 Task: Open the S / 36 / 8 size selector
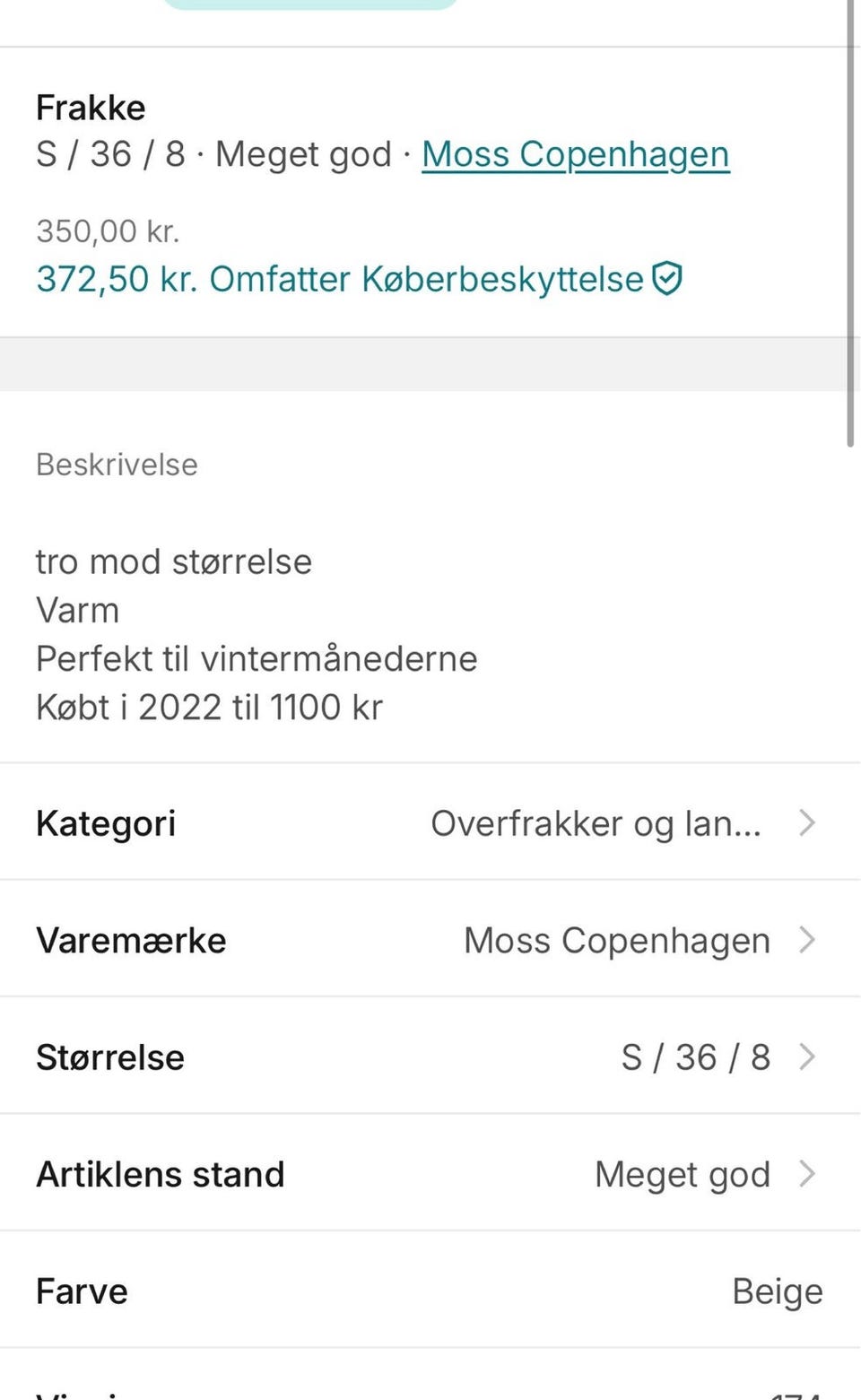click(x=697, y=1057)
